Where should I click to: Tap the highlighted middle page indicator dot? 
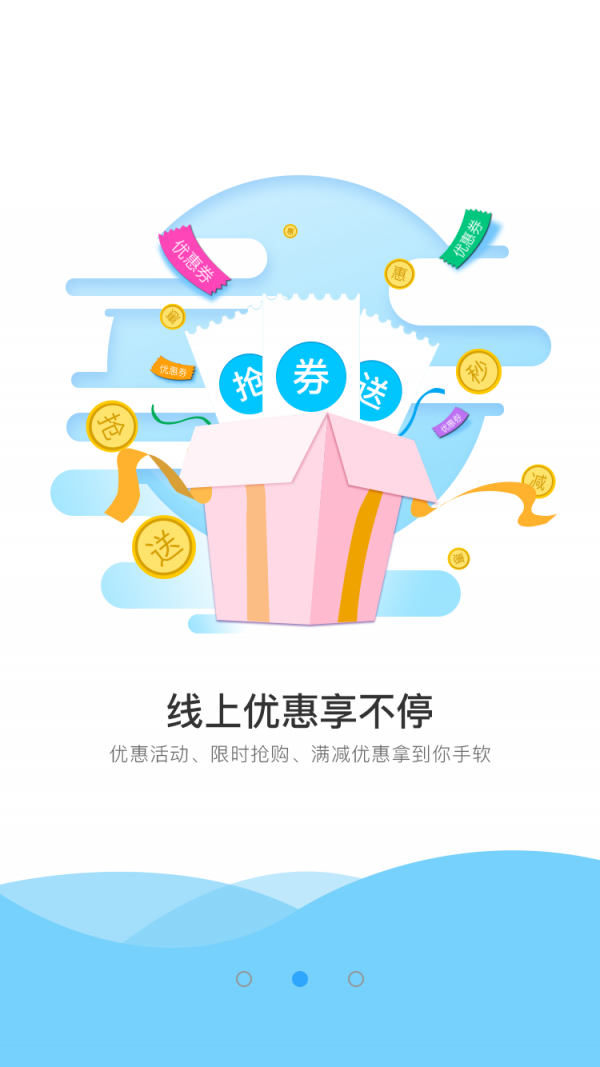coord(300,979)
